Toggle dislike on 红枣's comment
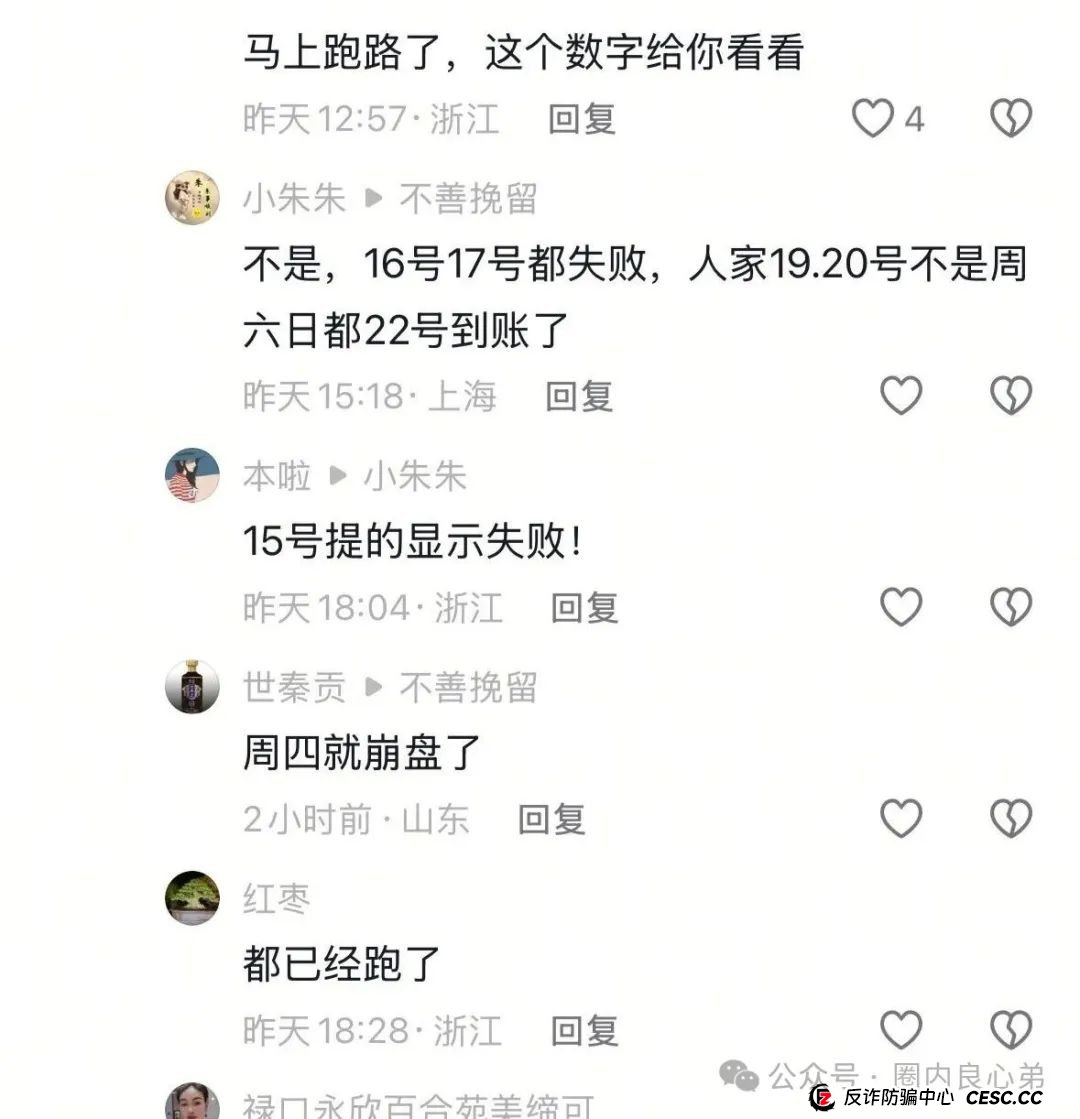1080x1119 pixels. tap(1012, 1027)
